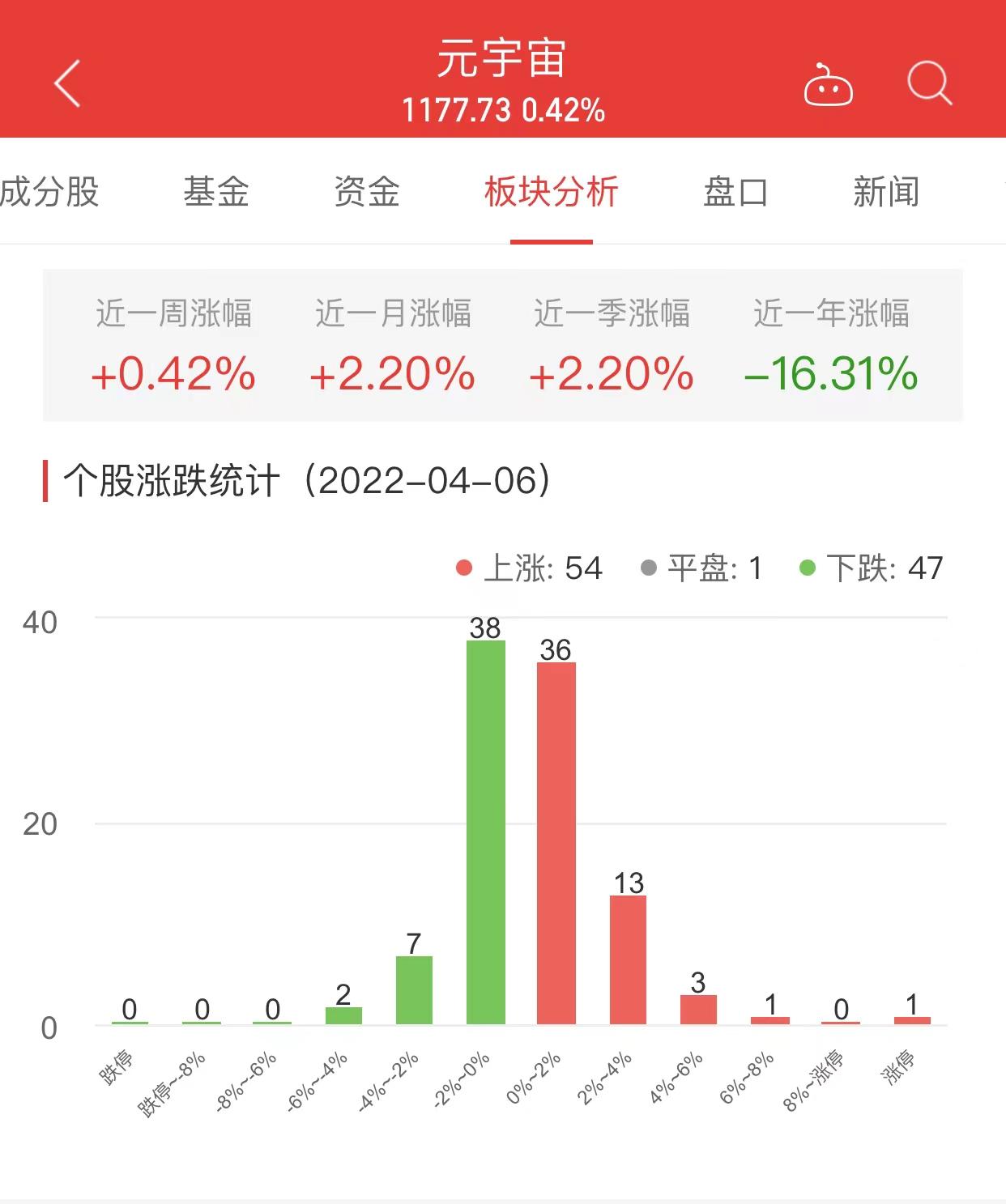Select the 板块分析 tab

[x=551, y=192]
